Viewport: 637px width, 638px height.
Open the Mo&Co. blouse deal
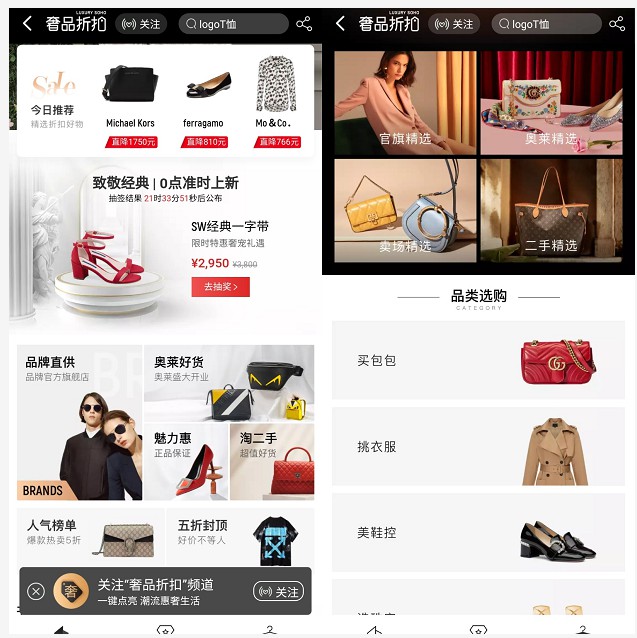[275, 100]
